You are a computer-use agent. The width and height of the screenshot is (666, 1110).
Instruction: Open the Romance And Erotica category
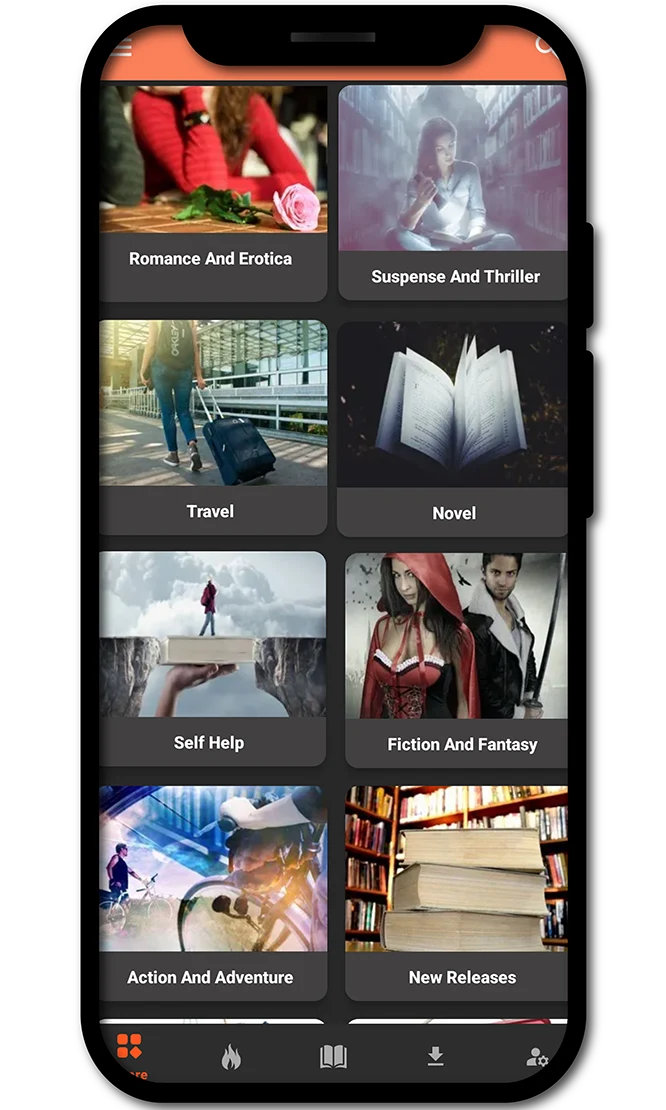pyautogui.click(x=213, y=192)
